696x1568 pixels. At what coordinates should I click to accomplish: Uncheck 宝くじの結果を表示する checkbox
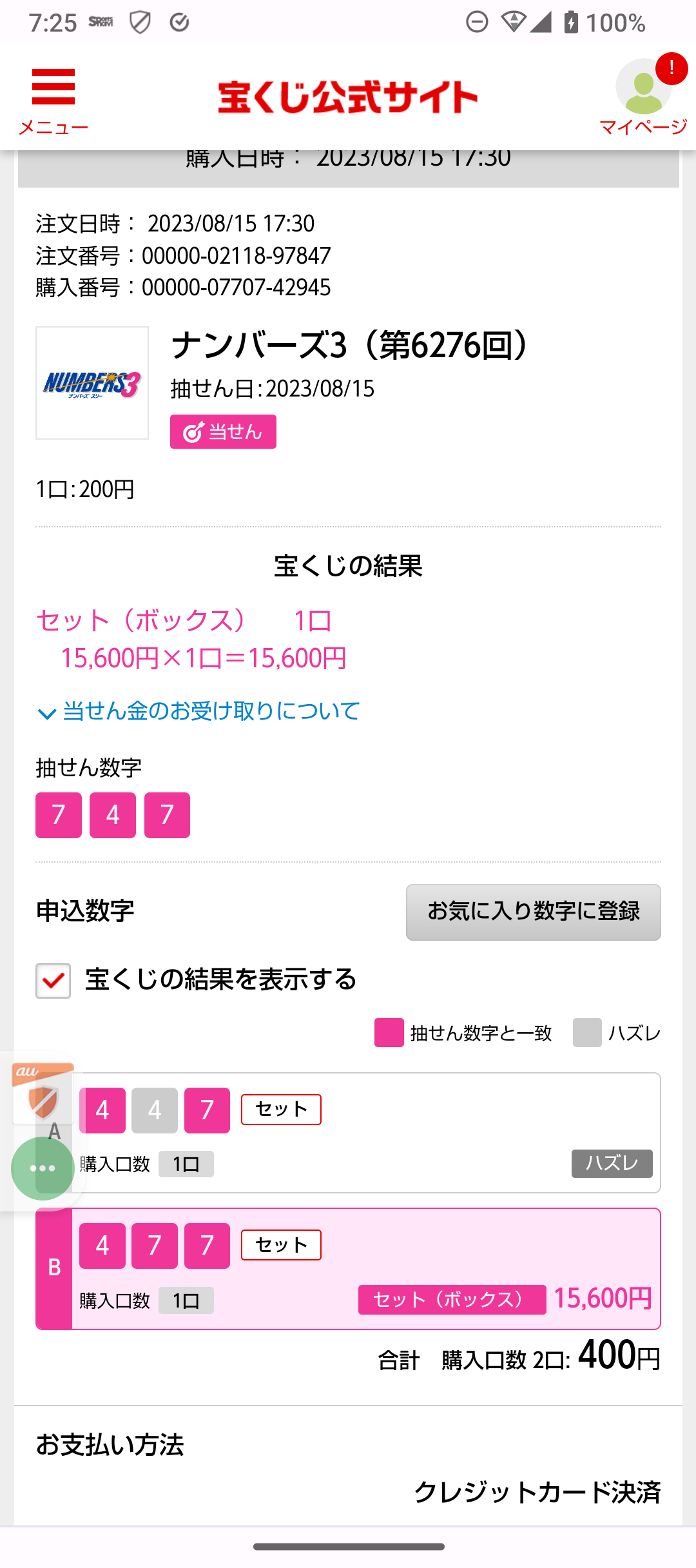tap(53, 981)
